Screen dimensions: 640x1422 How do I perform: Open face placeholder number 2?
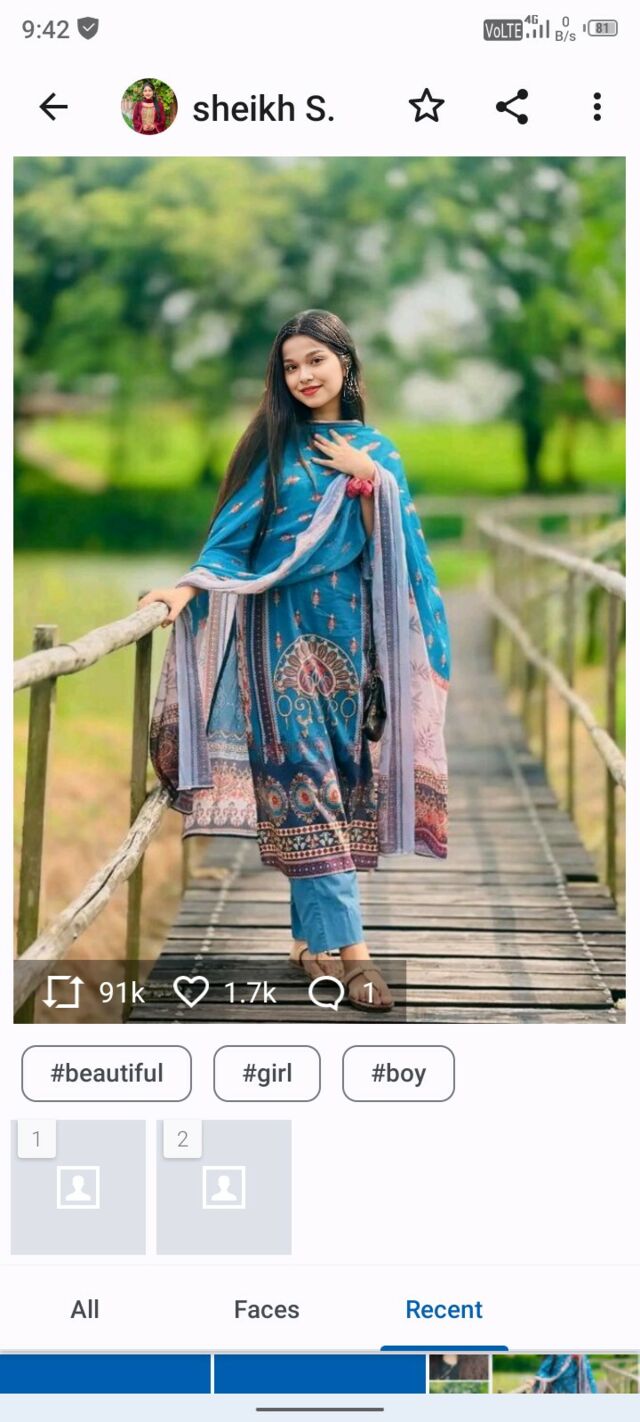click(x=224, y=1187)
